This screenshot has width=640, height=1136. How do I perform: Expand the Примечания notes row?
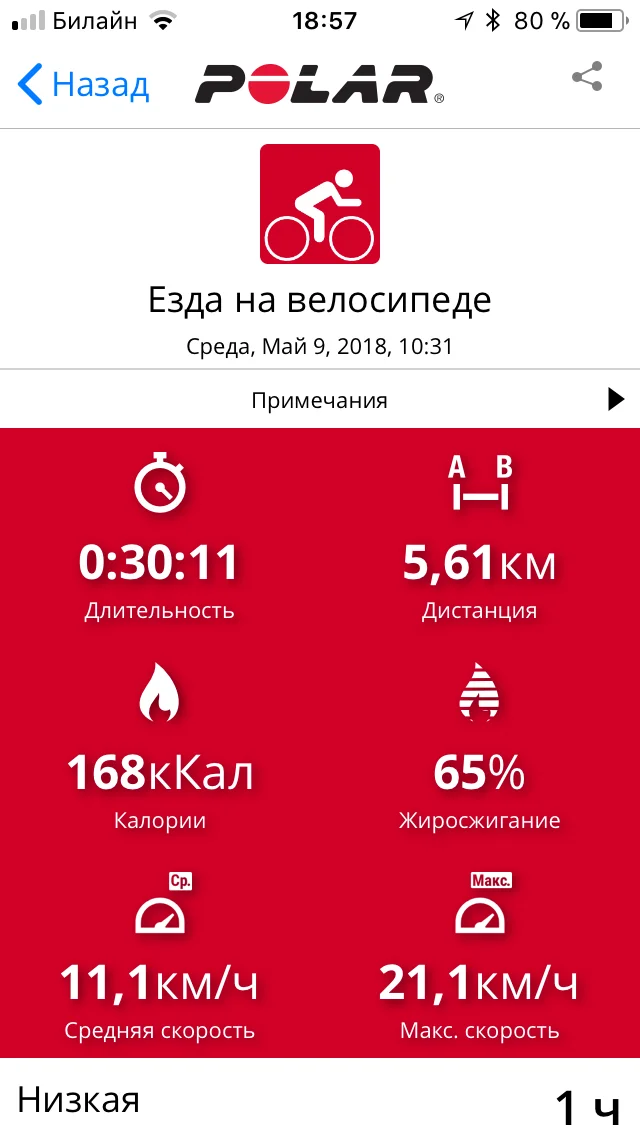[320, 399]
